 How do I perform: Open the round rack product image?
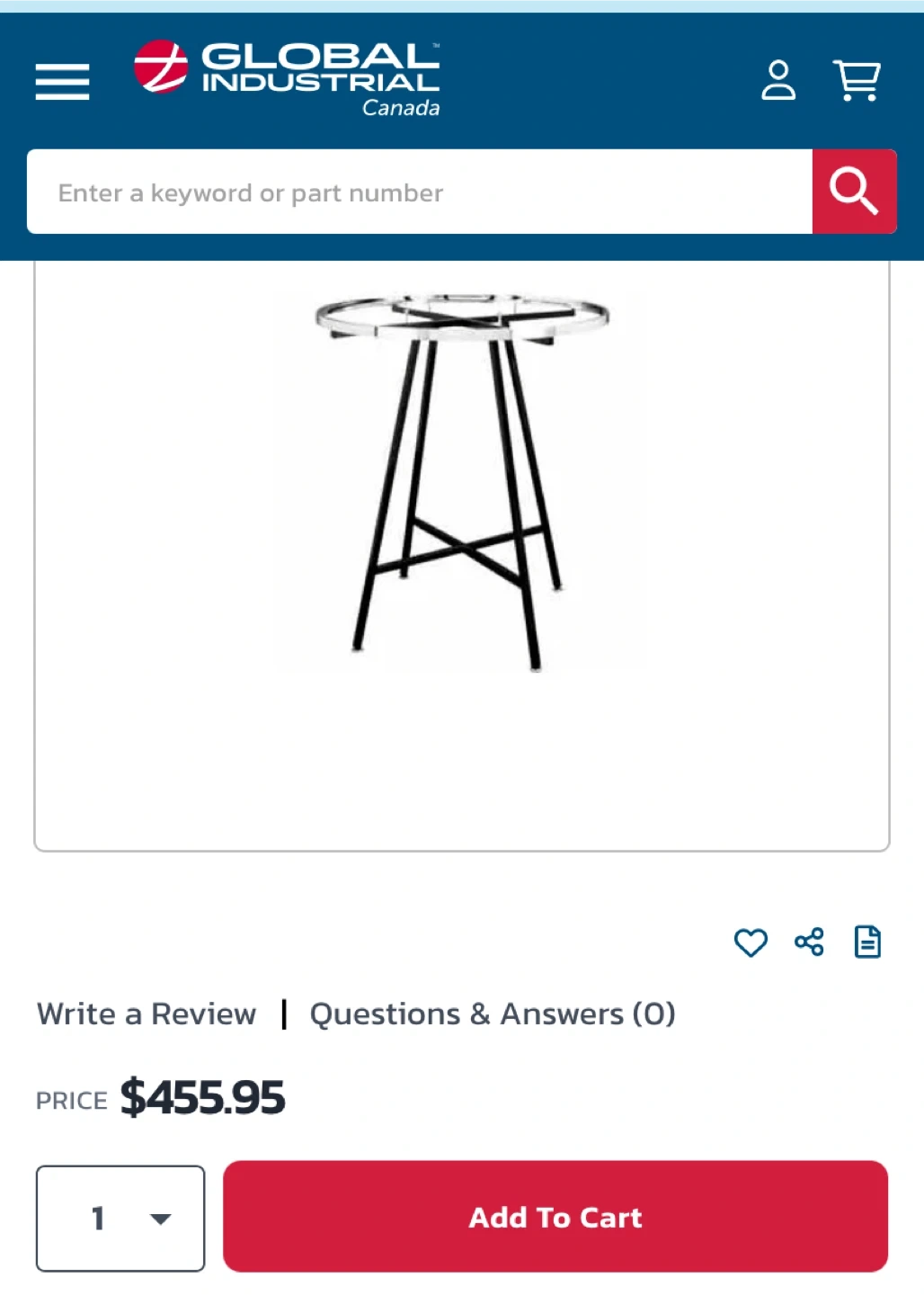click(462, 481)
